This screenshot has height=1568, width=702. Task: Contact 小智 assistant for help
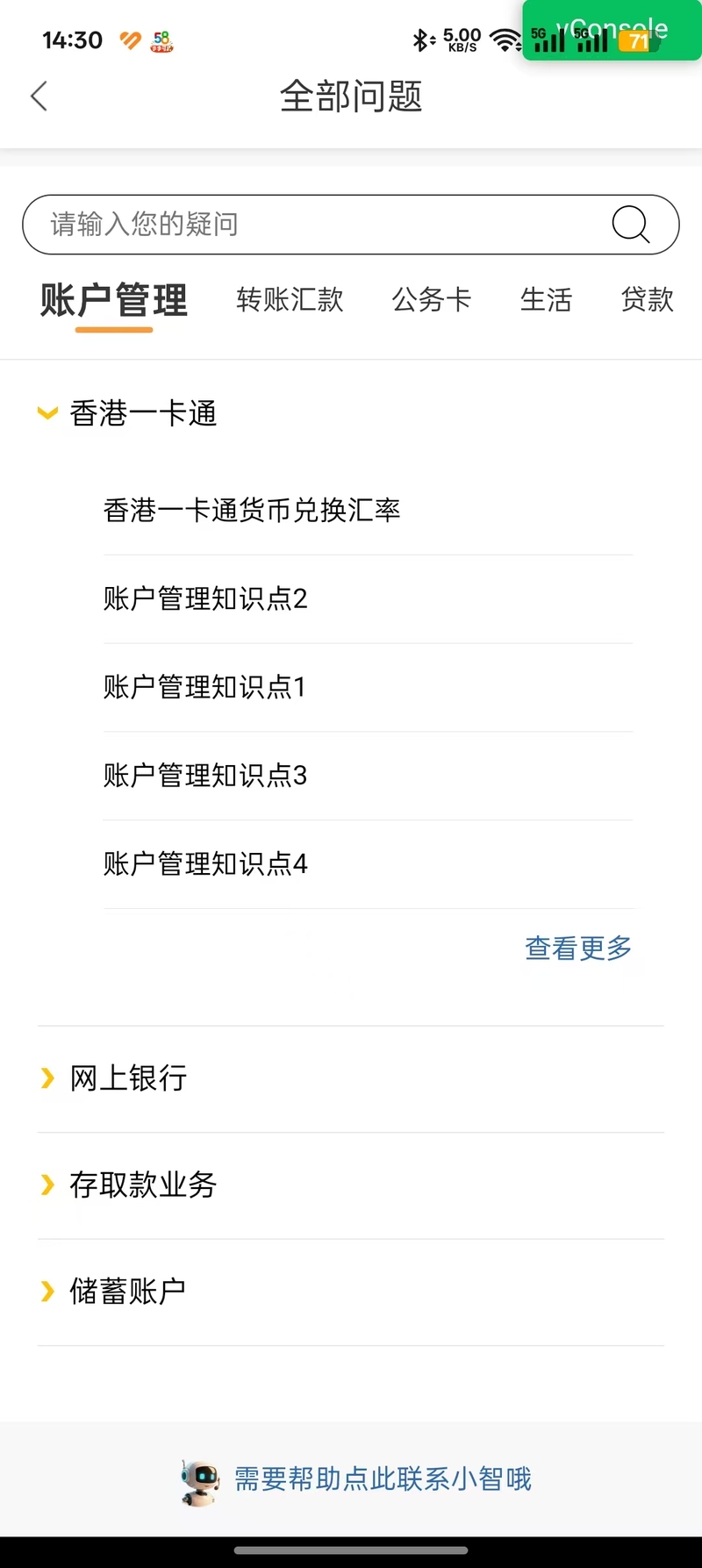tap(382, 1479)
